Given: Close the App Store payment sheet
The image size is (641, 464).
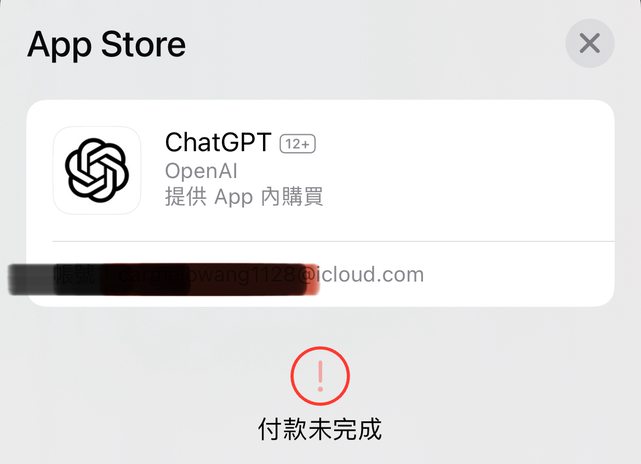Looking at the screenshot, I should (589, 44).
